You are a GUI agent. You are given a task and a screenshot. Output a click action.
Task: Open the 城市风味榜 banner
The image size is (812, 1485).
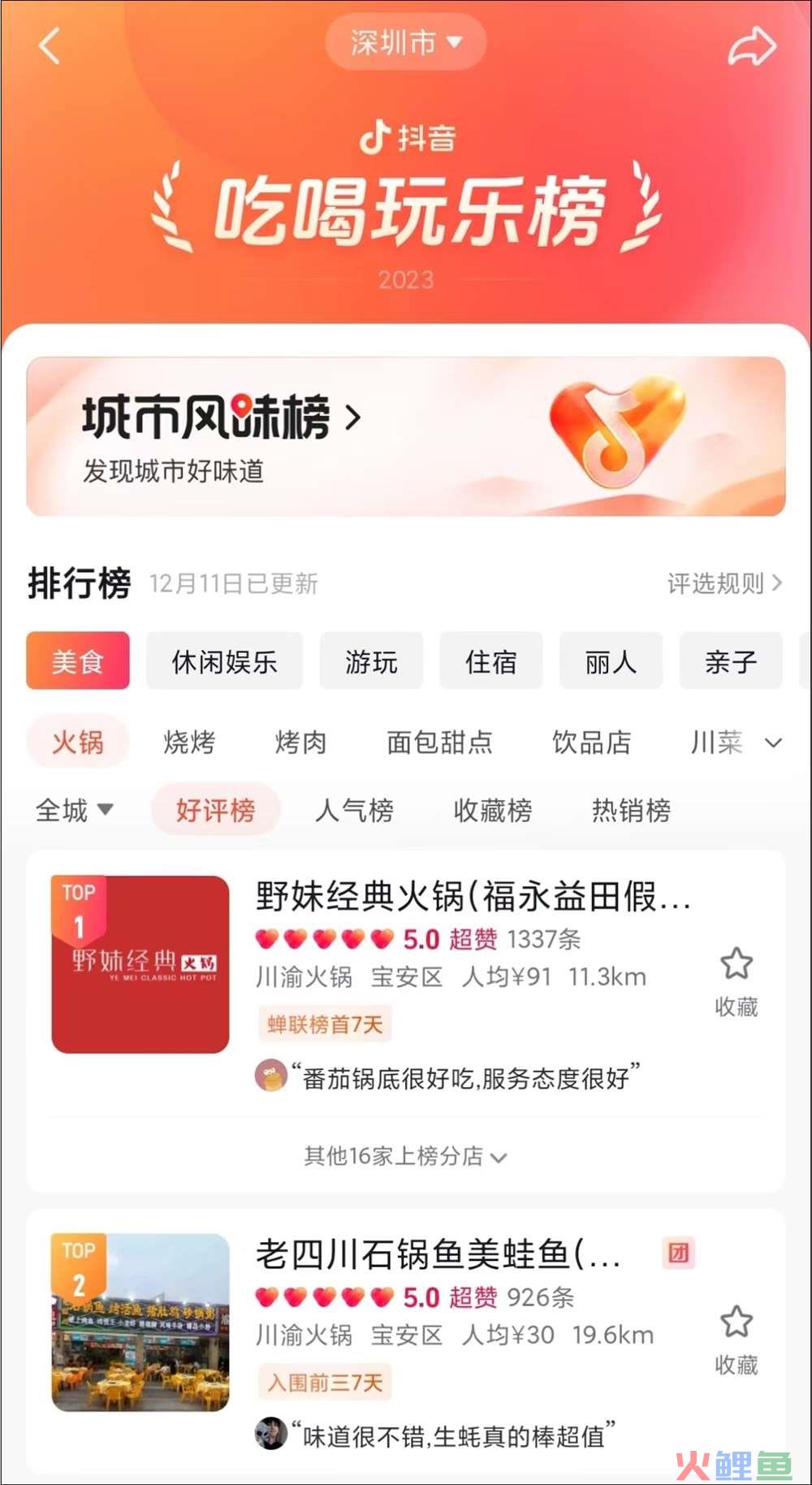click(406, 436)
